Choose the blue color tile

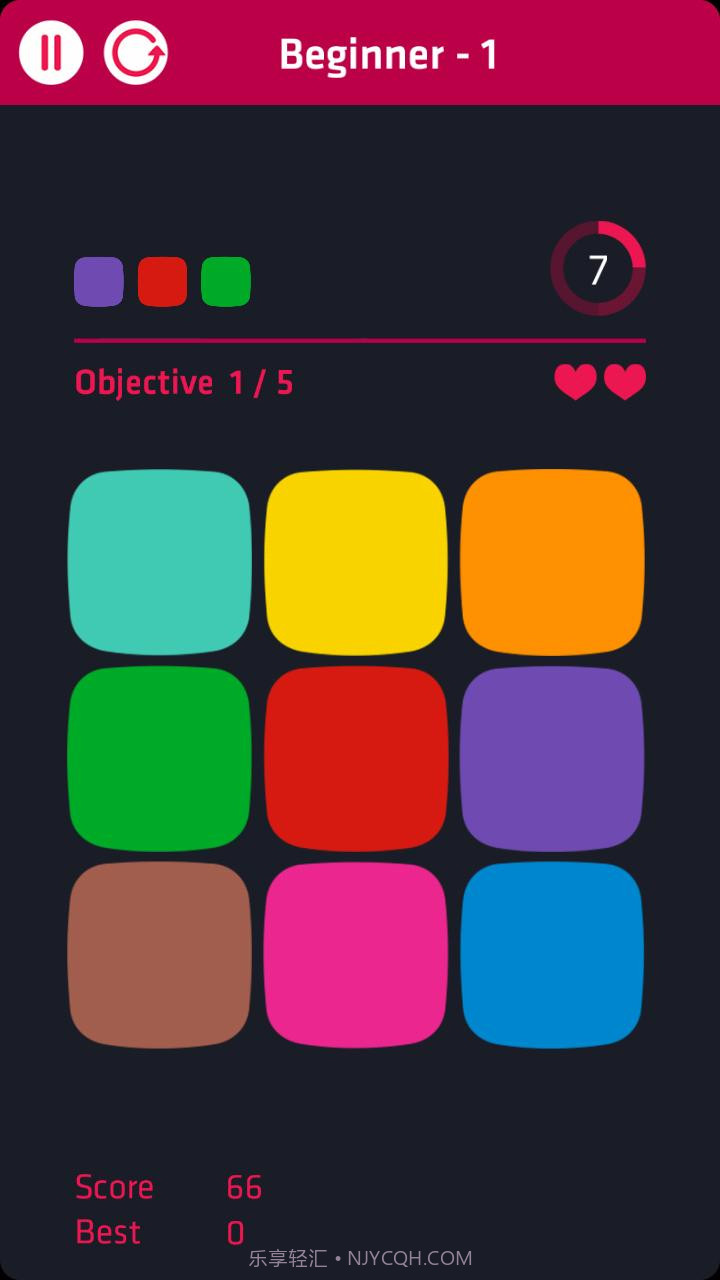pos(552,955)
